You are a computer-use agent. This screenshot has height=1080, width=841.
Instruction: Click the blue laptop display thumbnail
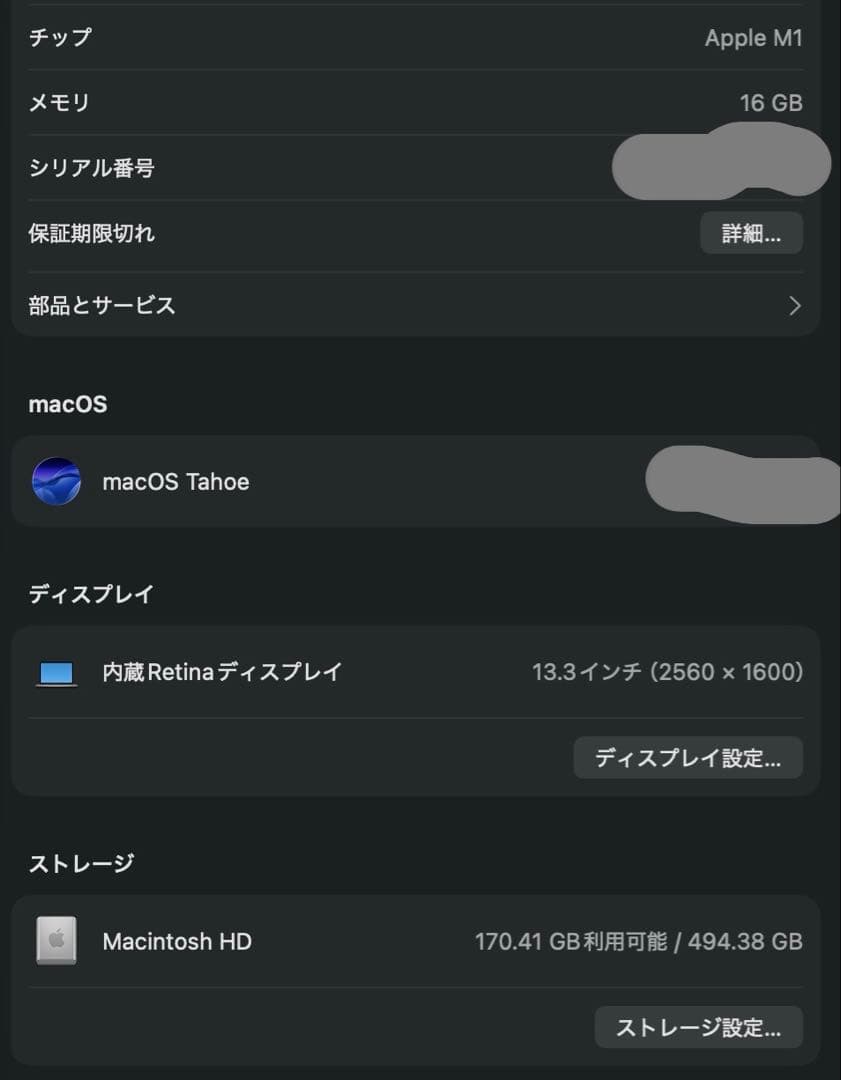point(56,671)
